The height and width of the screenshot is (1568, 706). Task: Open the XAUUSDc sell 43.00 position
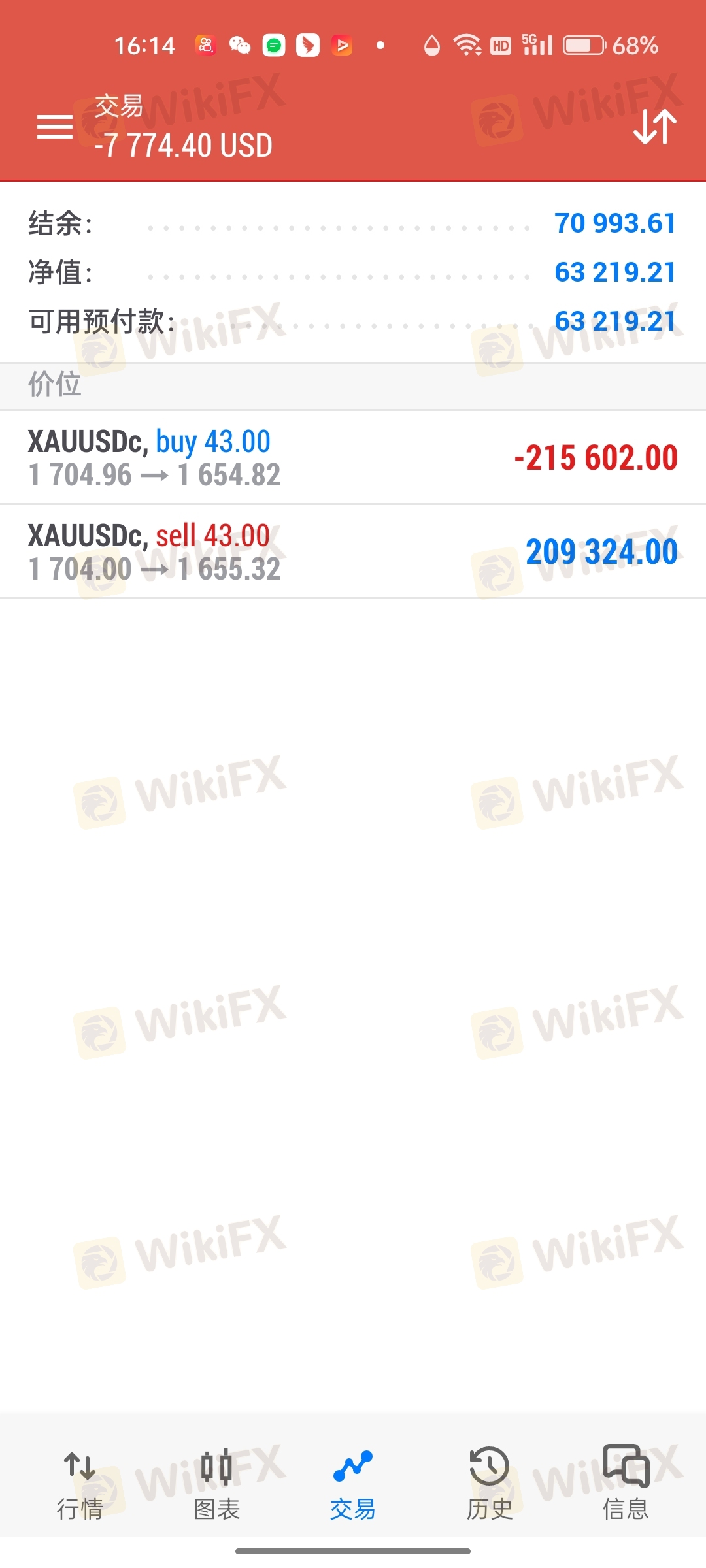[353, 551]
